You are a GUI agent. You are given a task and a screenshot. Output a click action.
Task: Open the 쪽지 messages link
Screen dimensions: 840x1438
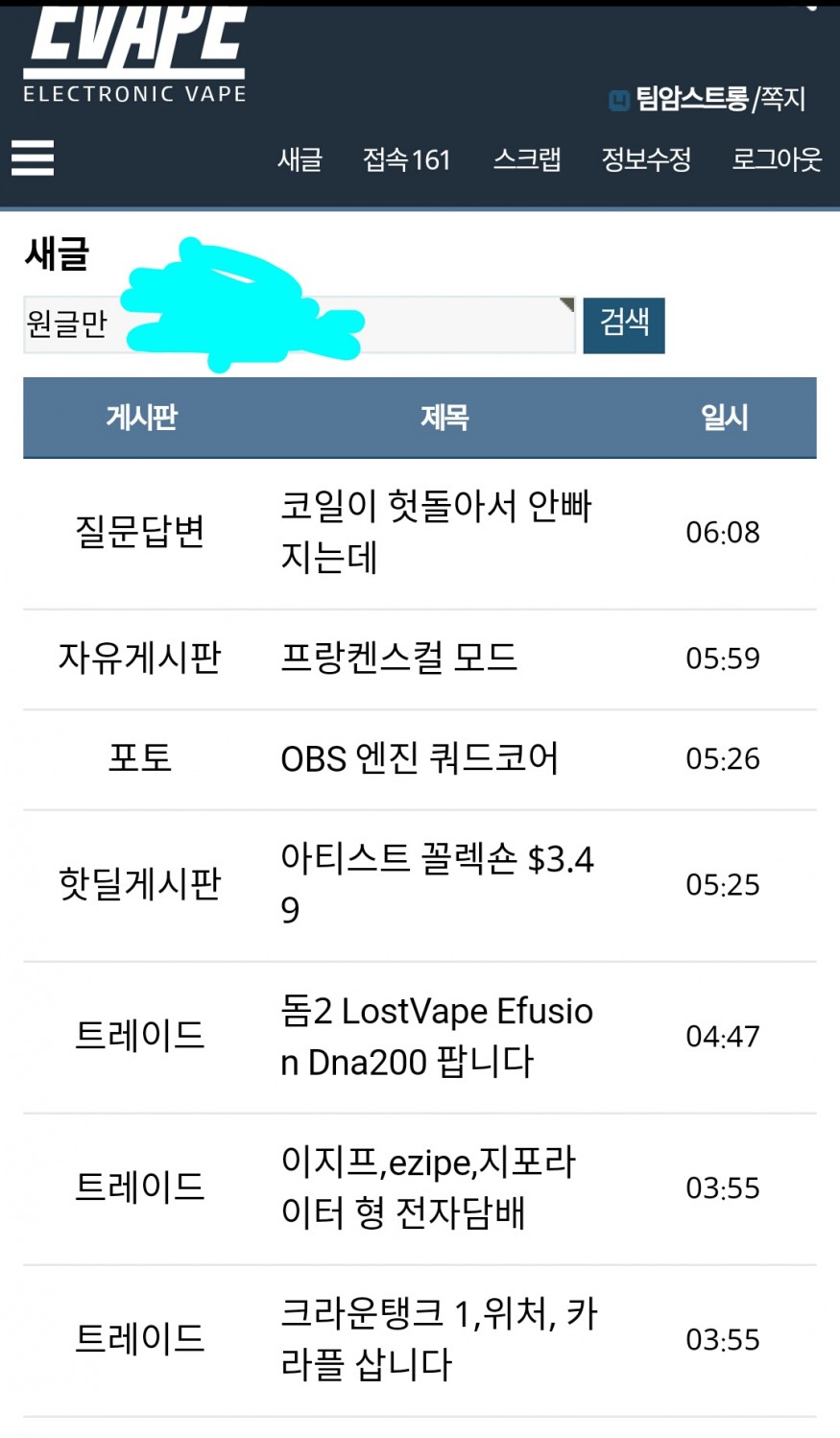(783, 99)
